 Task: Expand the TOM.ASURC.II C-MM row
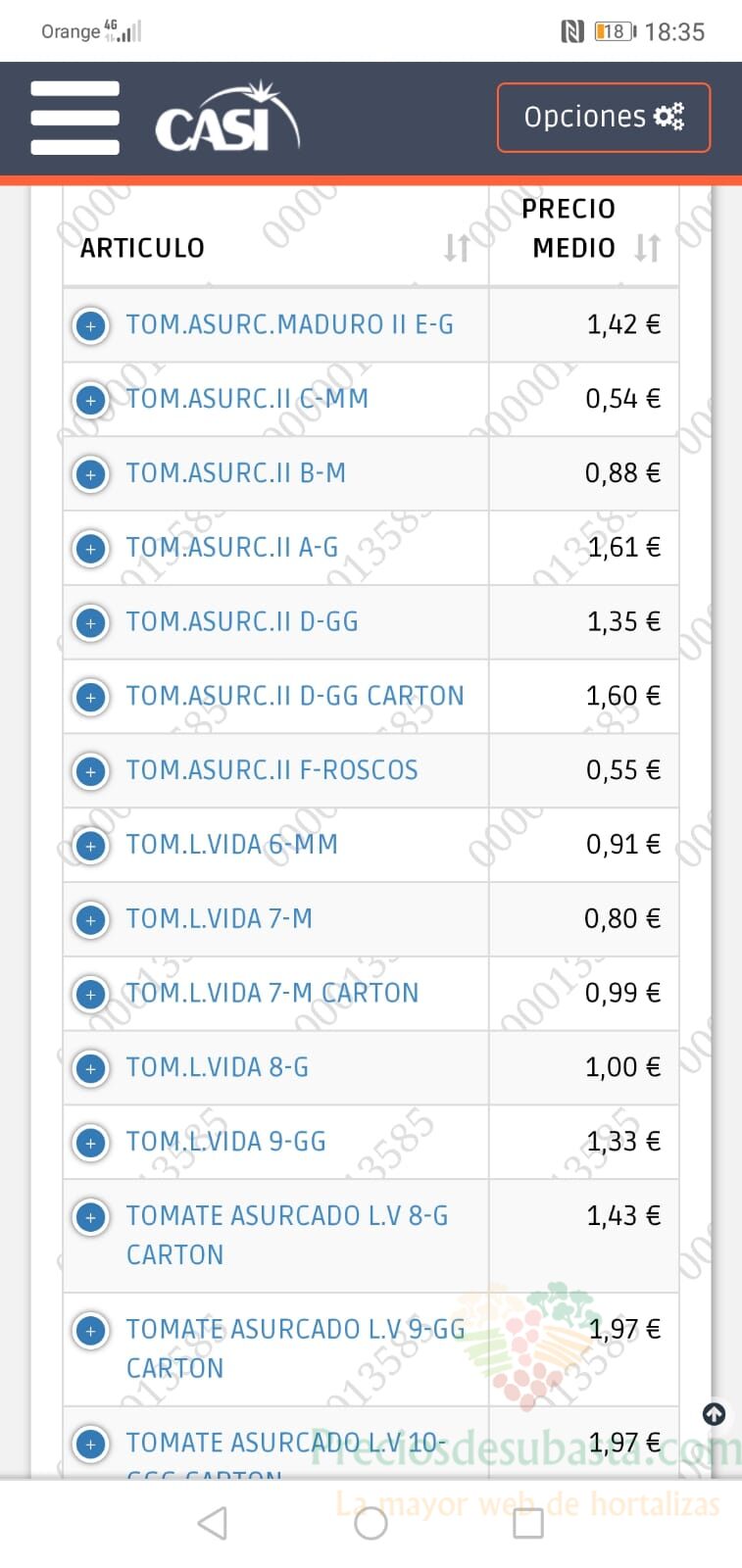tap(91, 400)
